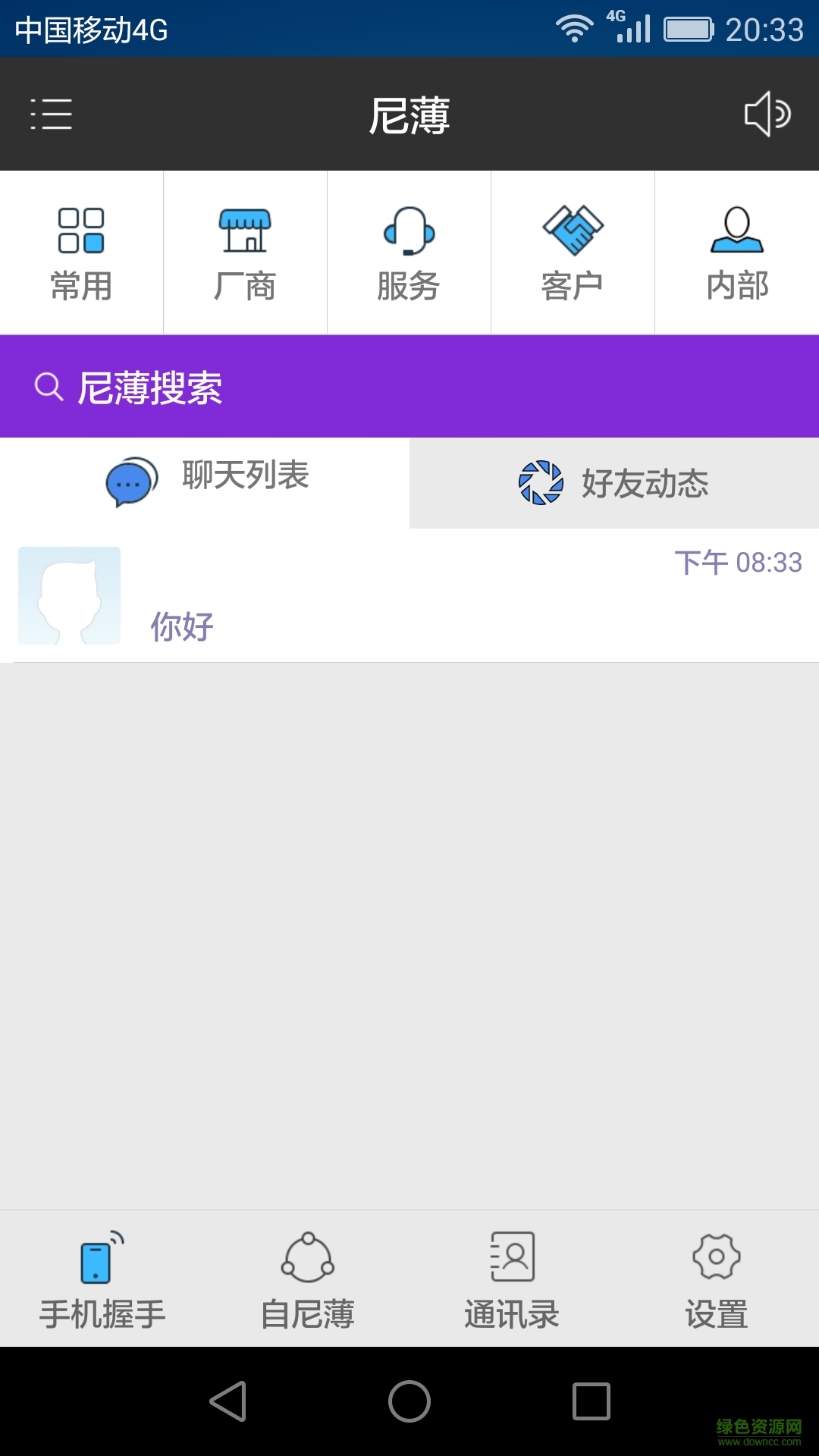The width and height of the screenshot is (819, 1456).
Task: Switch to the 好友动态 tab
Action: point(614,483)
